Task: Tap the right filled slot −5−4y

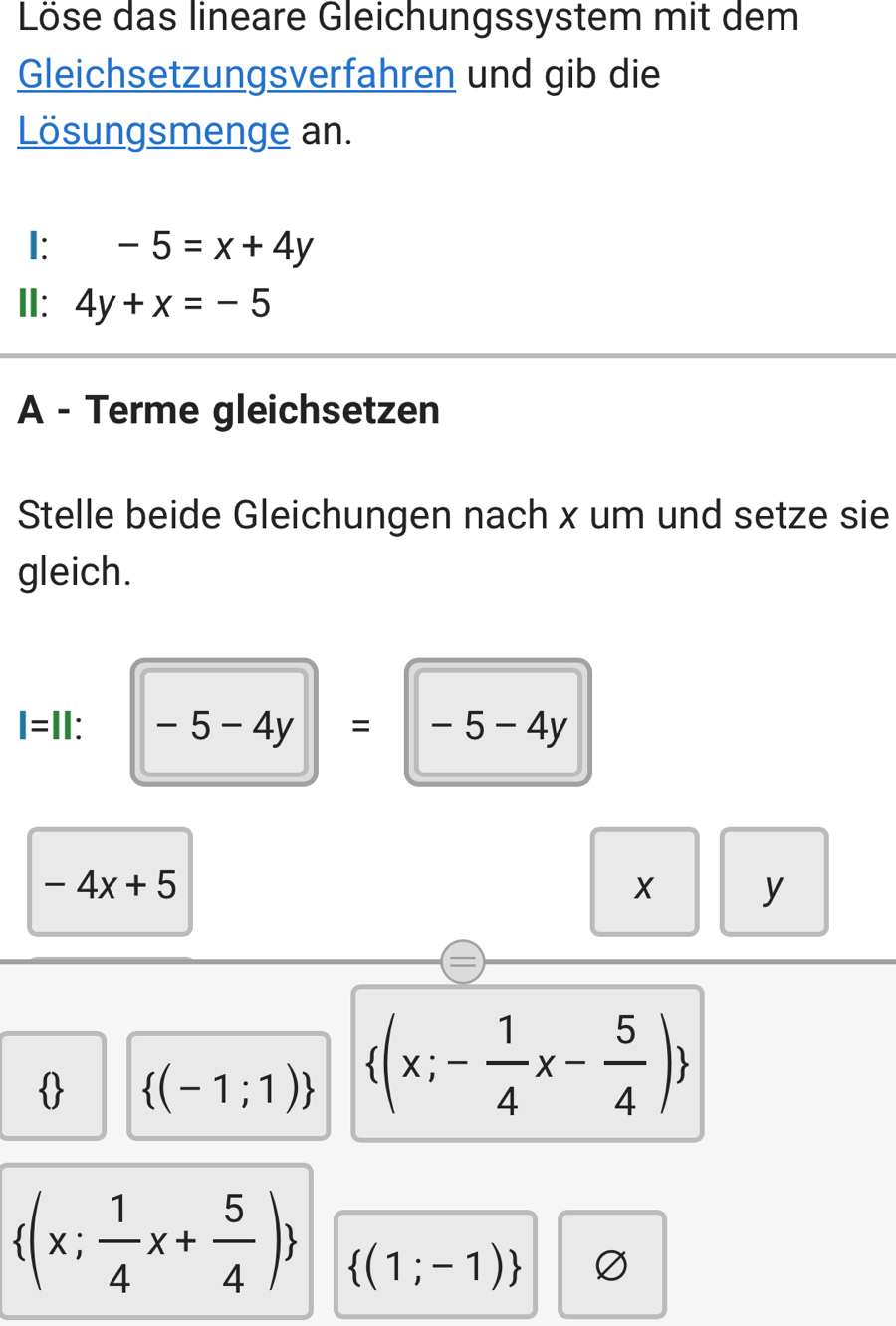Action: [x=498, y=724]
